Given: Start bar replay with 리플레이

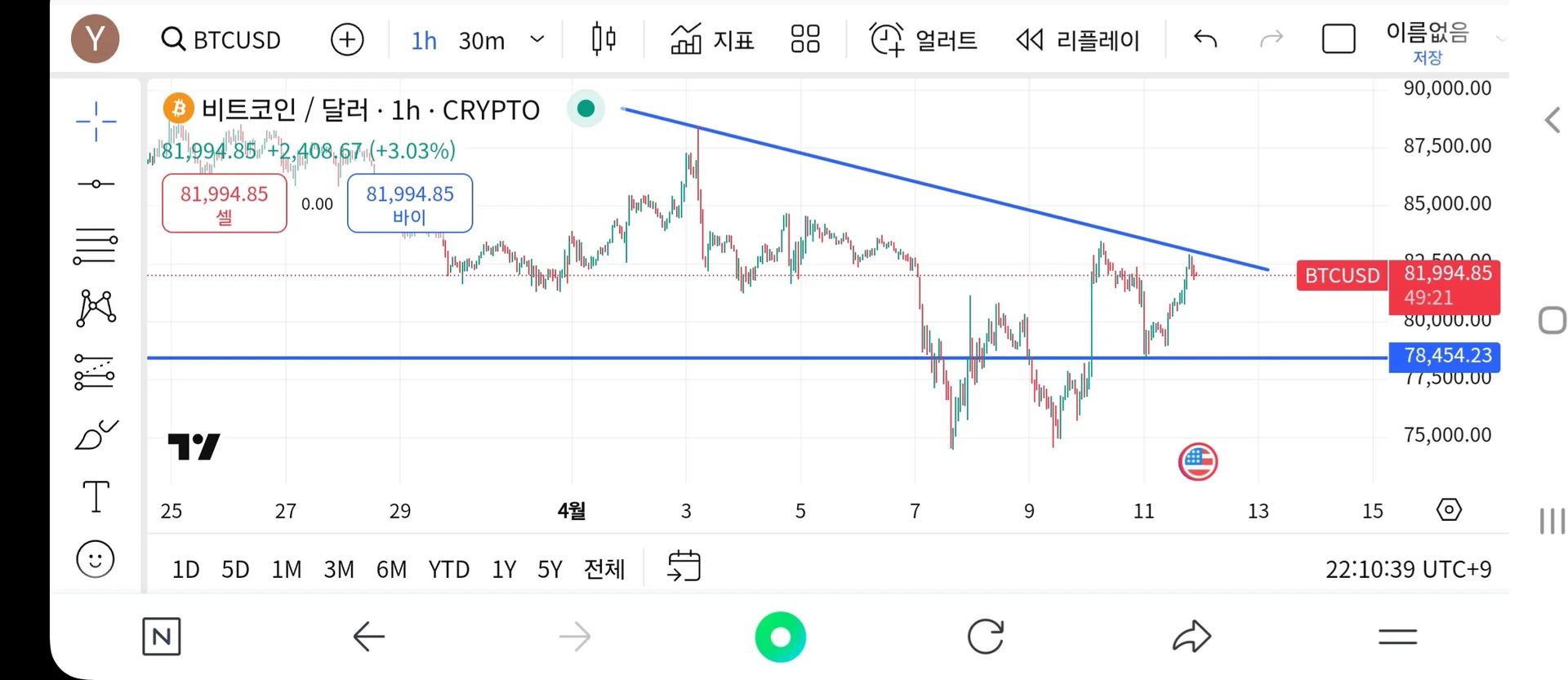Looking at the screenshot, I should point(1078,39).
